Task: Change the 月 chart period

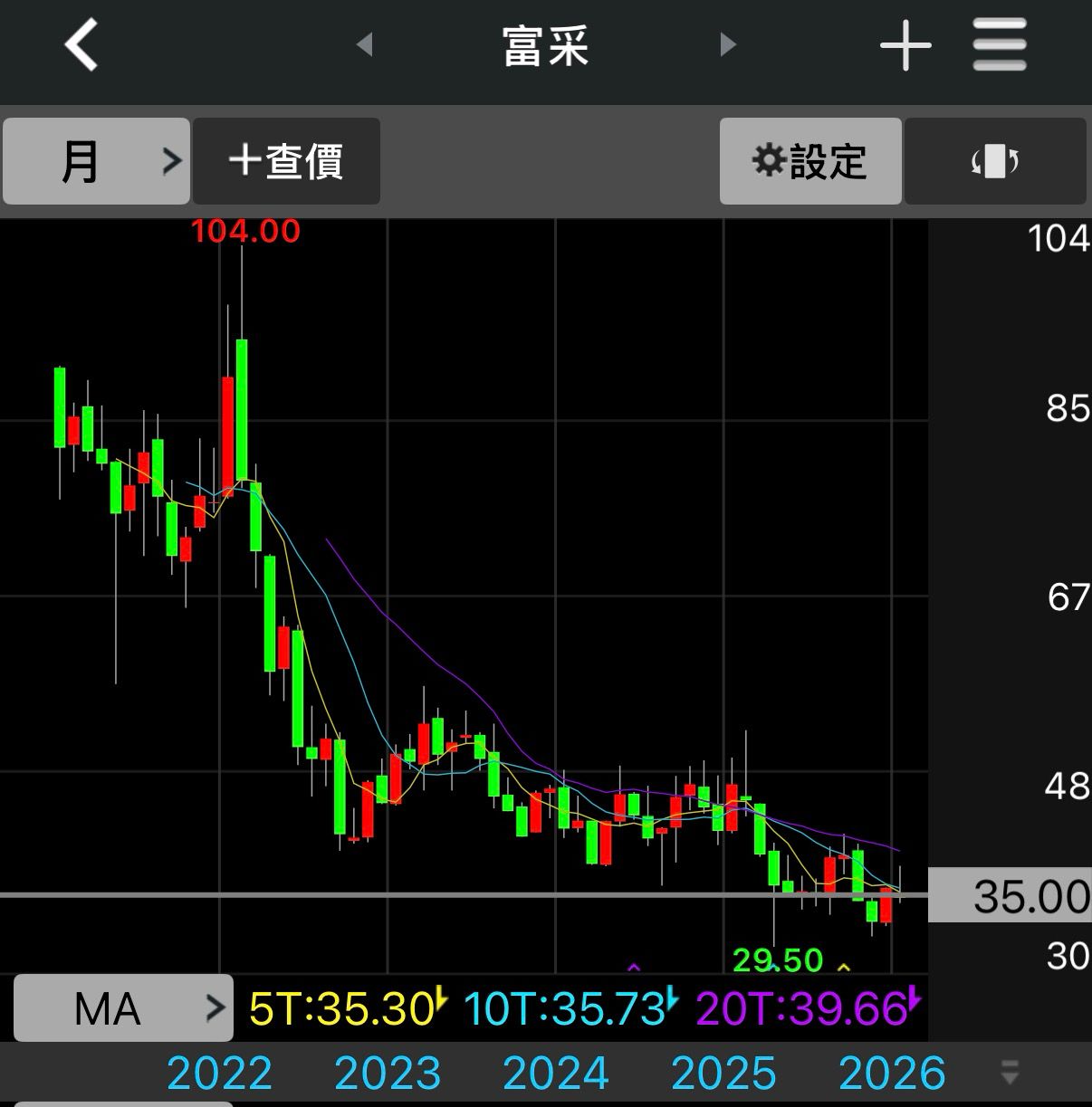Action: tap(97, 161)
